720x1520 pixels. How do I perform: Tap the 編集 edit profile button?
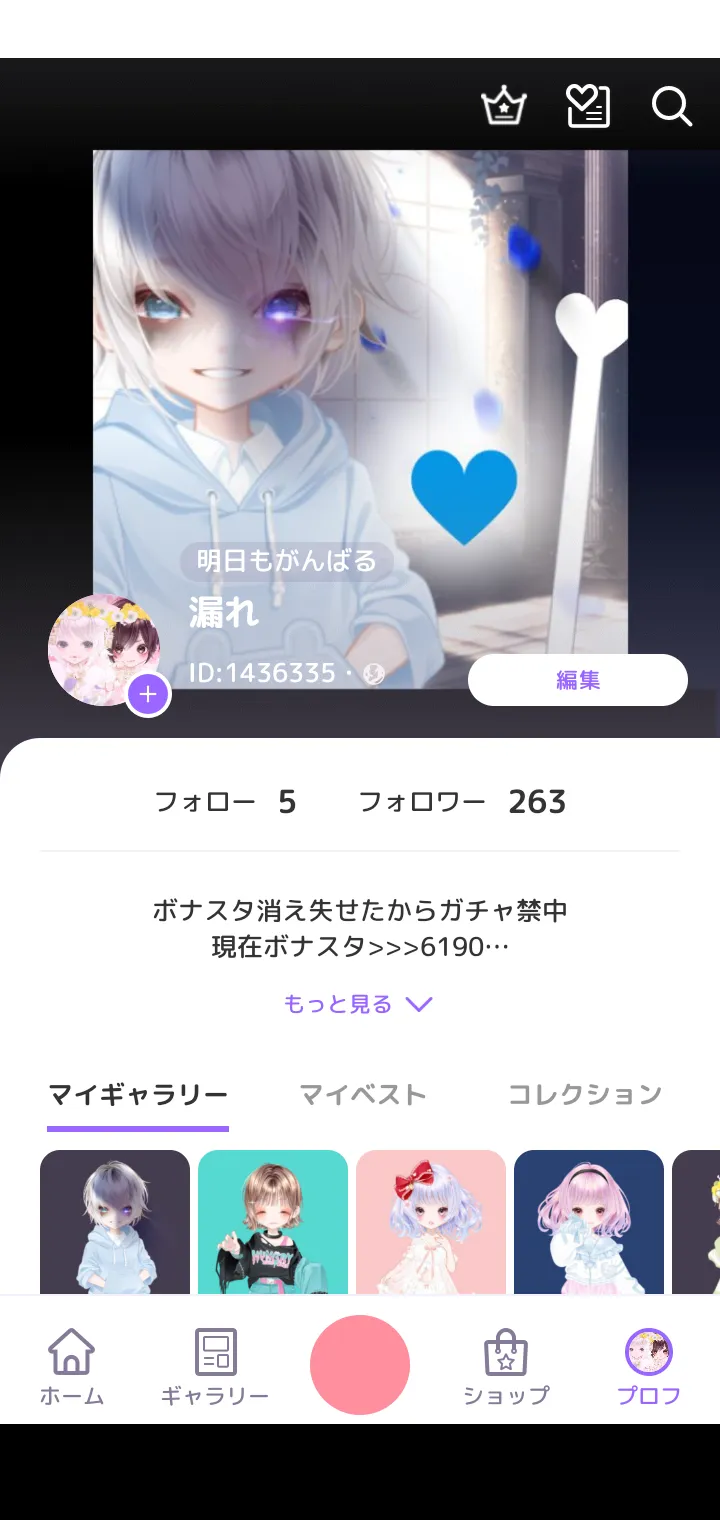pyautogui.click(x=578, y=680)
